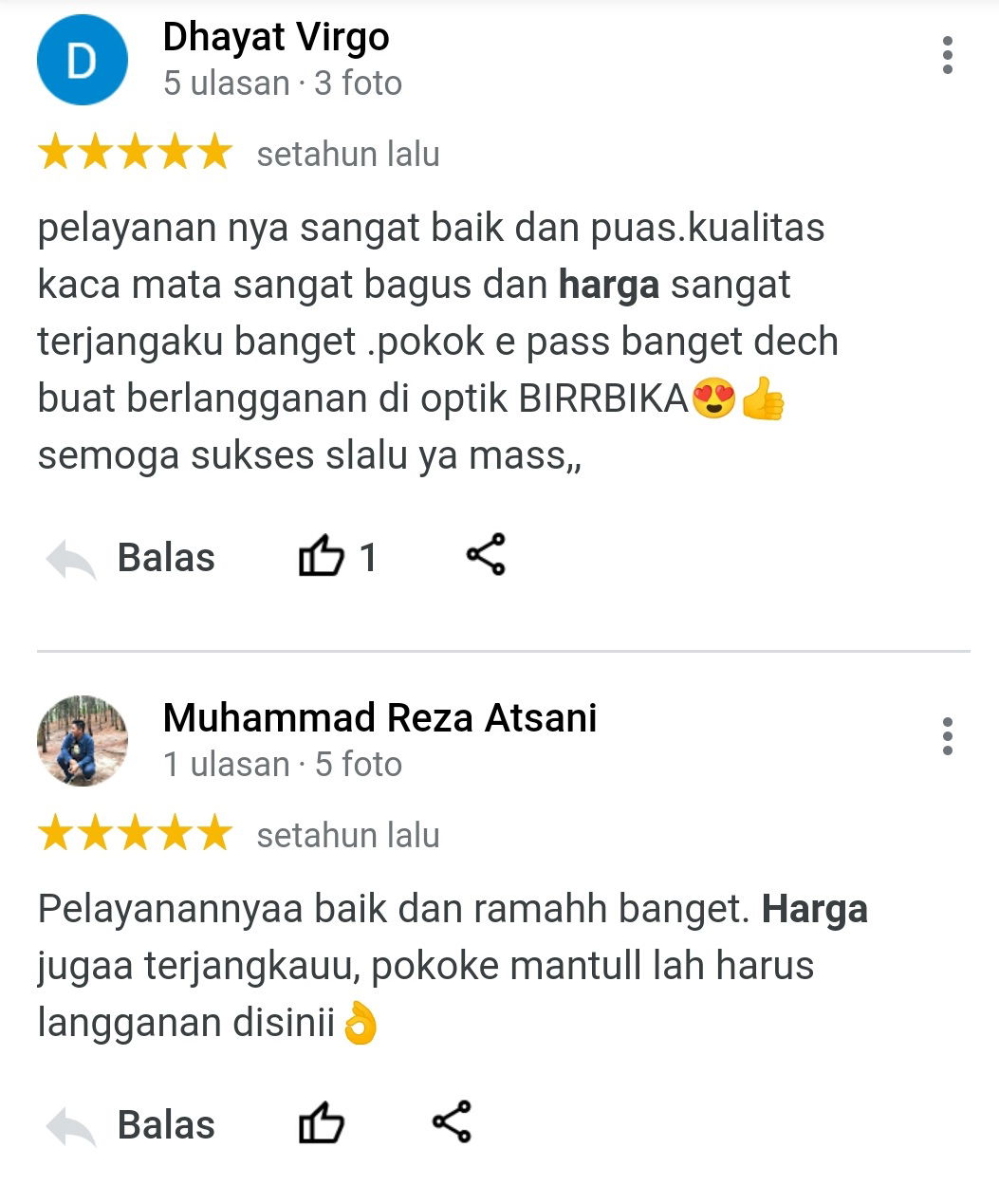Open Muhammad Reza Atsani's profile photo
The height and width of the screenshot is (1204, 999).
tap(82, 741)
